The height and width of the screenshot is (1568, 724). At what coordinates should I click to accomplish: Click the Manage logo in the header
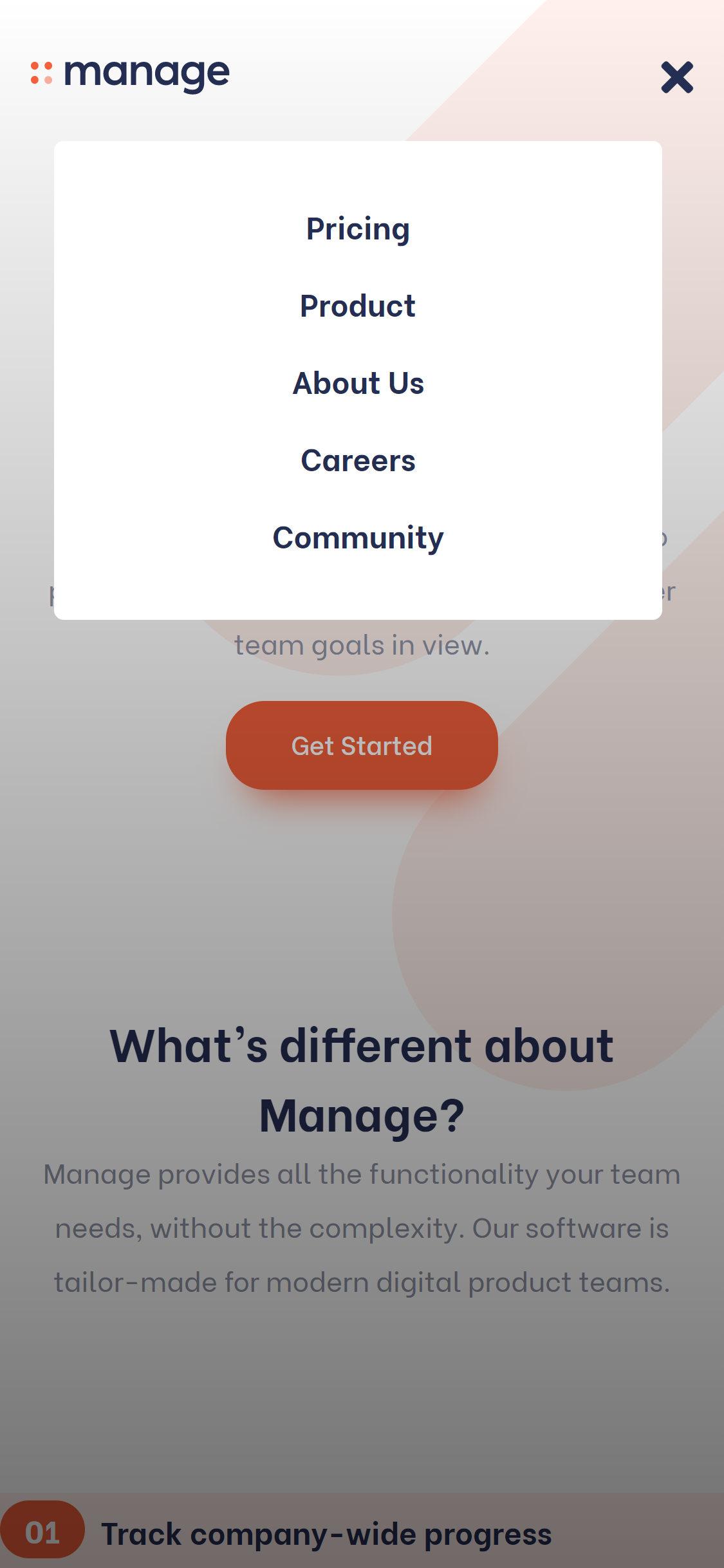[129, 72]
